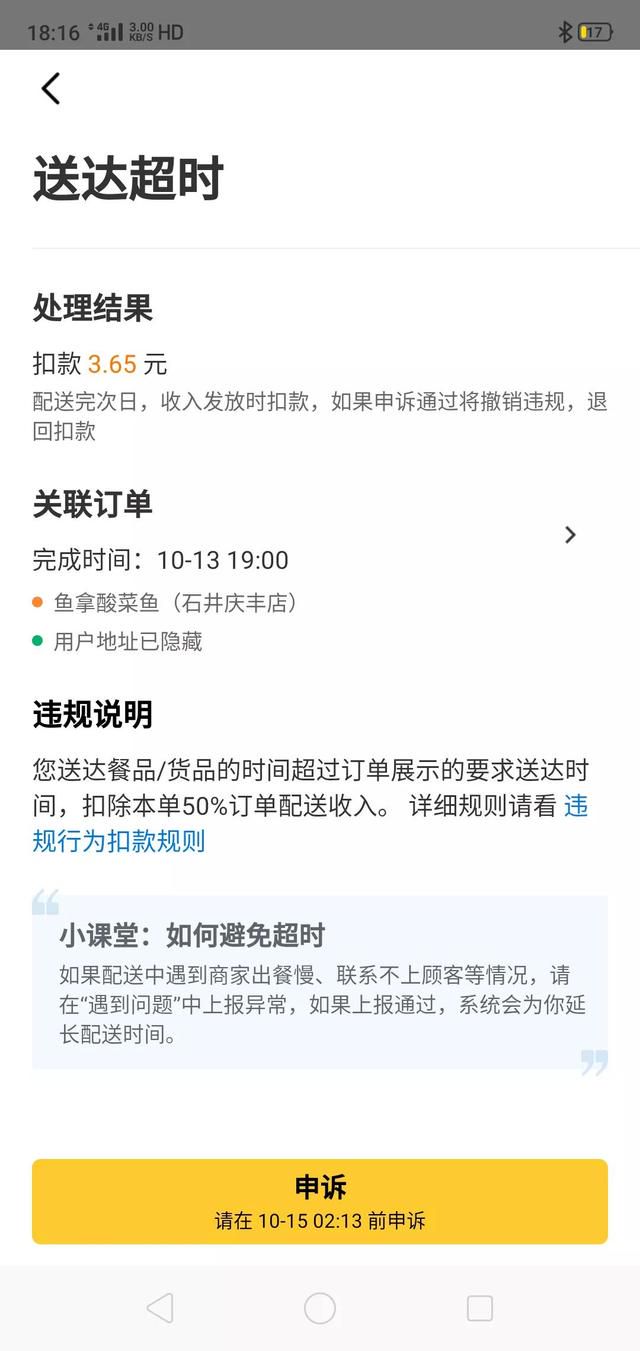Screen dimensions: 640x1351
Task: Open the 违规行为扣款规则 link
Action: click(x=120, y=841)
